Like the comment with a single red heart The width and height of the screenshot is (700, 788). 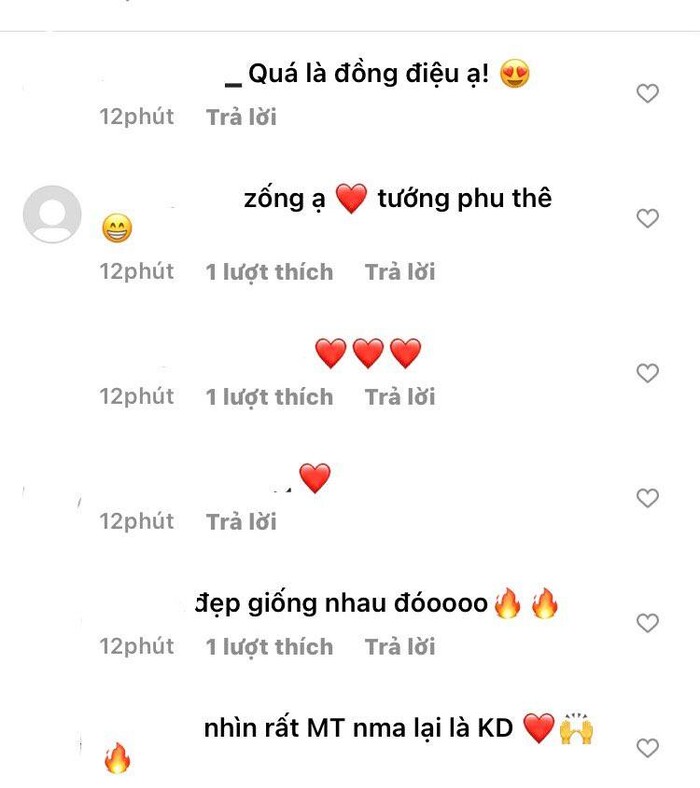tap(648, 498)
